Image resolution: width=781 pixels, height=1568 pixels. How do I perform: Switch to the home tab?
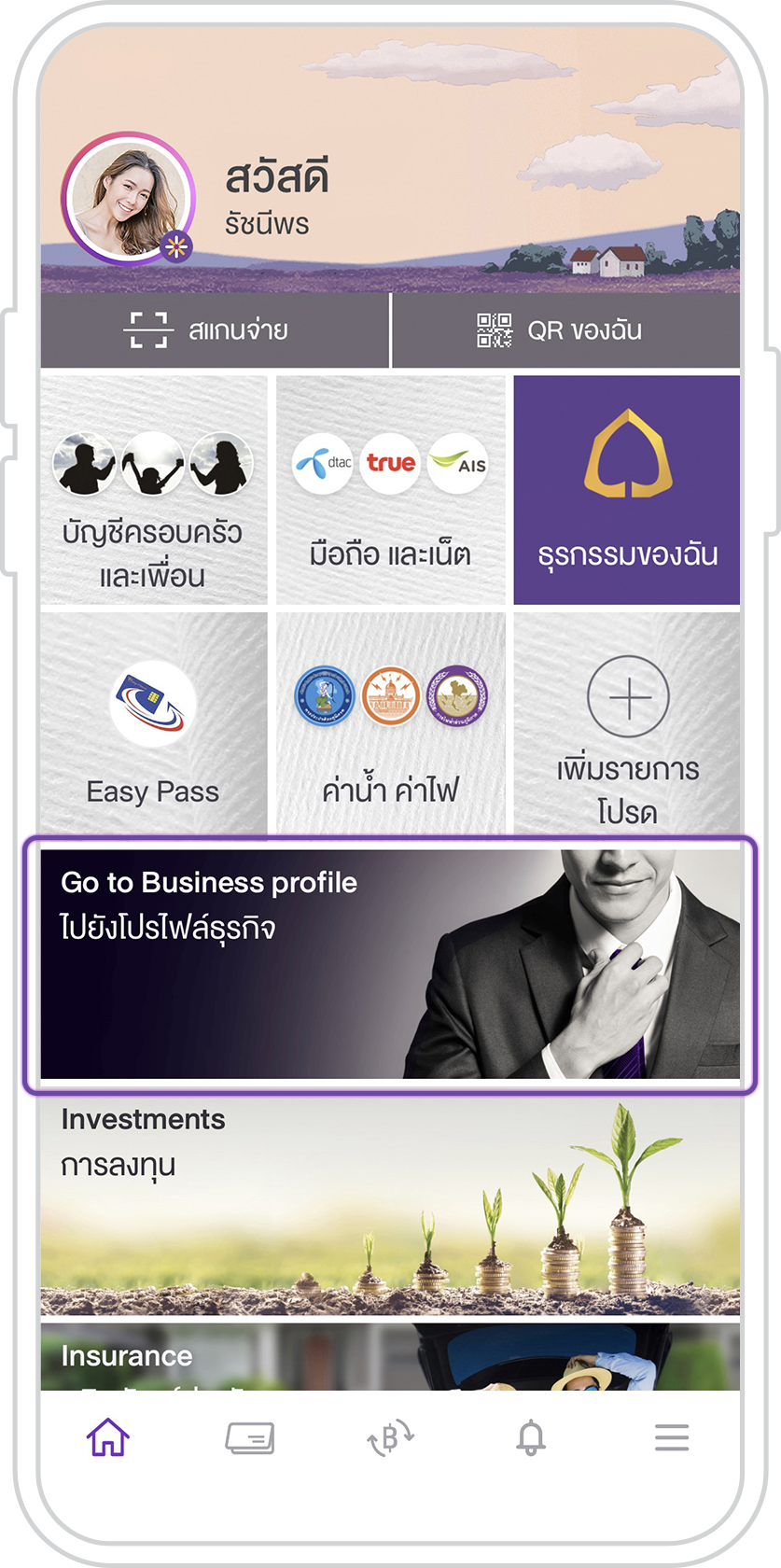108,1437
